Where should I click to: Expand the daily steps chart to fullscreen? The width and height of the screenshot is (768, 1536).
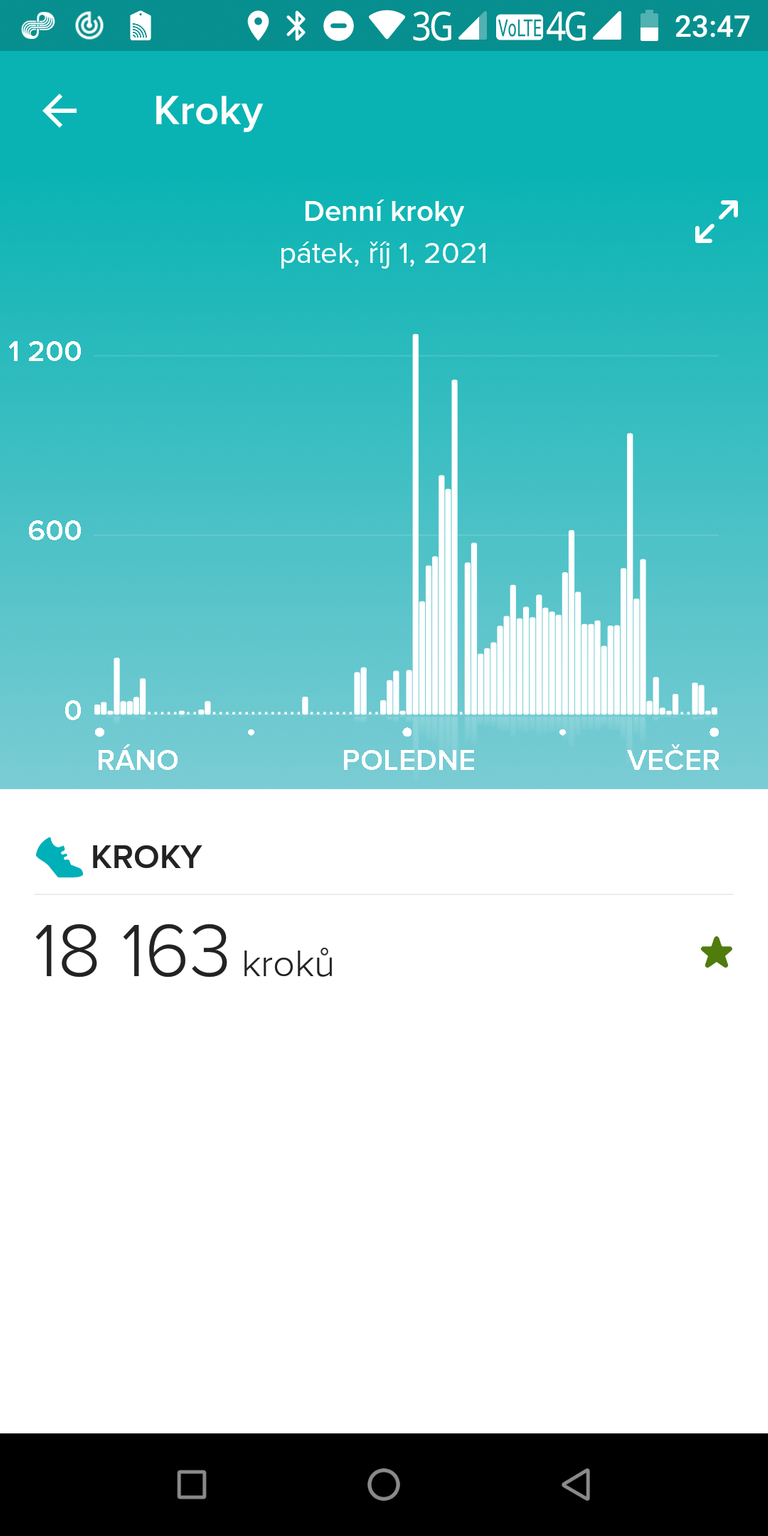point(716,222)
